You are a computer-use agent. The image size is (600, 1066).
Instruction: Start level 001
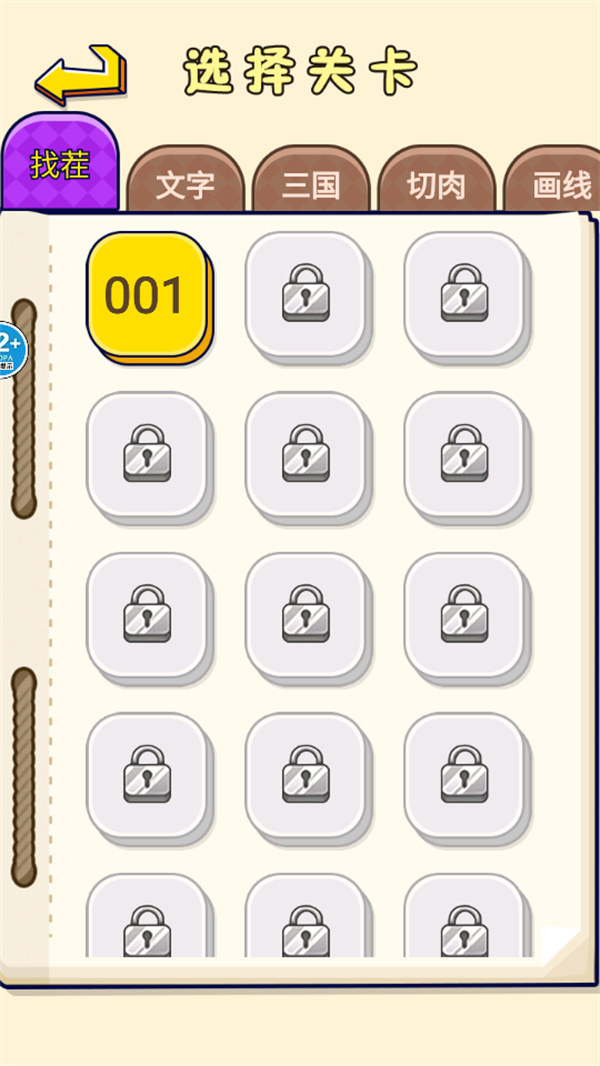(146, 295)
